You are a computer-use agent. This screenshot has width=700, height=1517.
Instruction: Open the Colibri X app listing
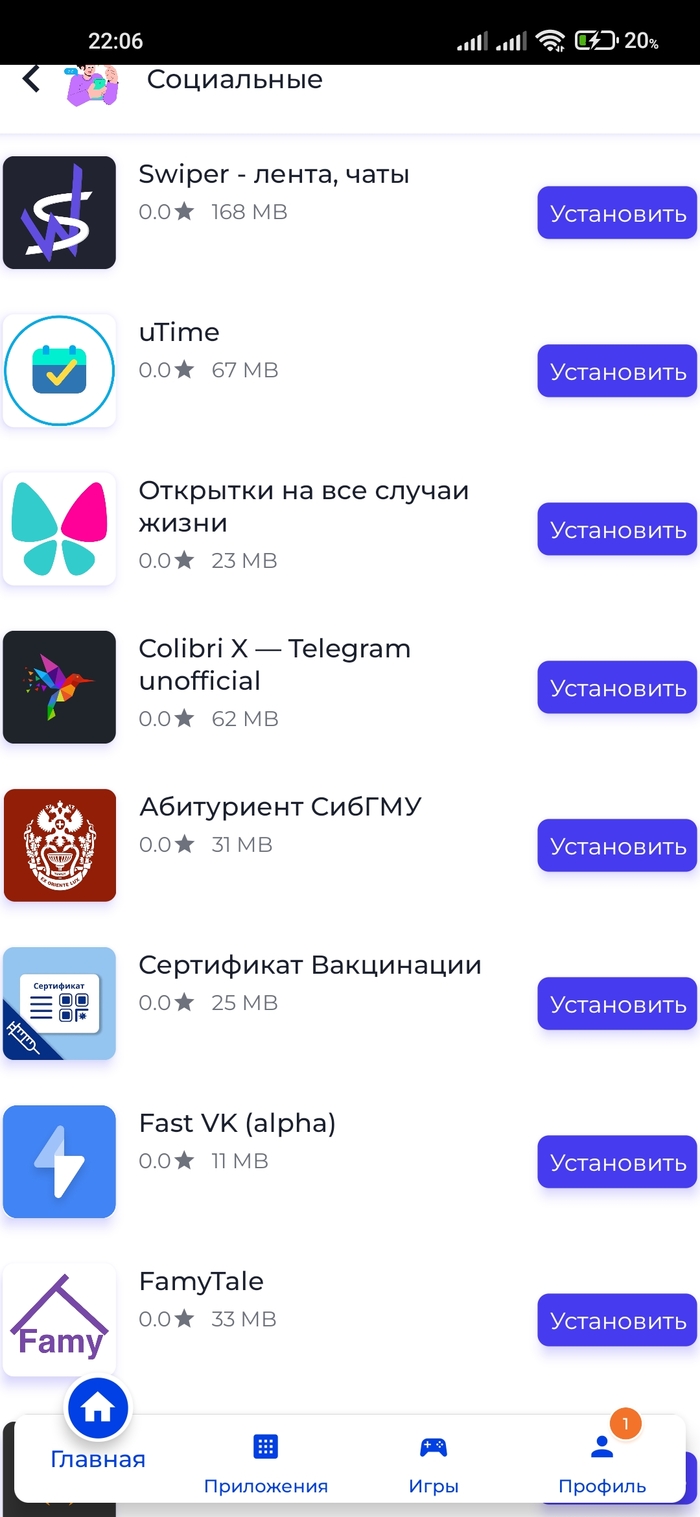pos(274,664)
